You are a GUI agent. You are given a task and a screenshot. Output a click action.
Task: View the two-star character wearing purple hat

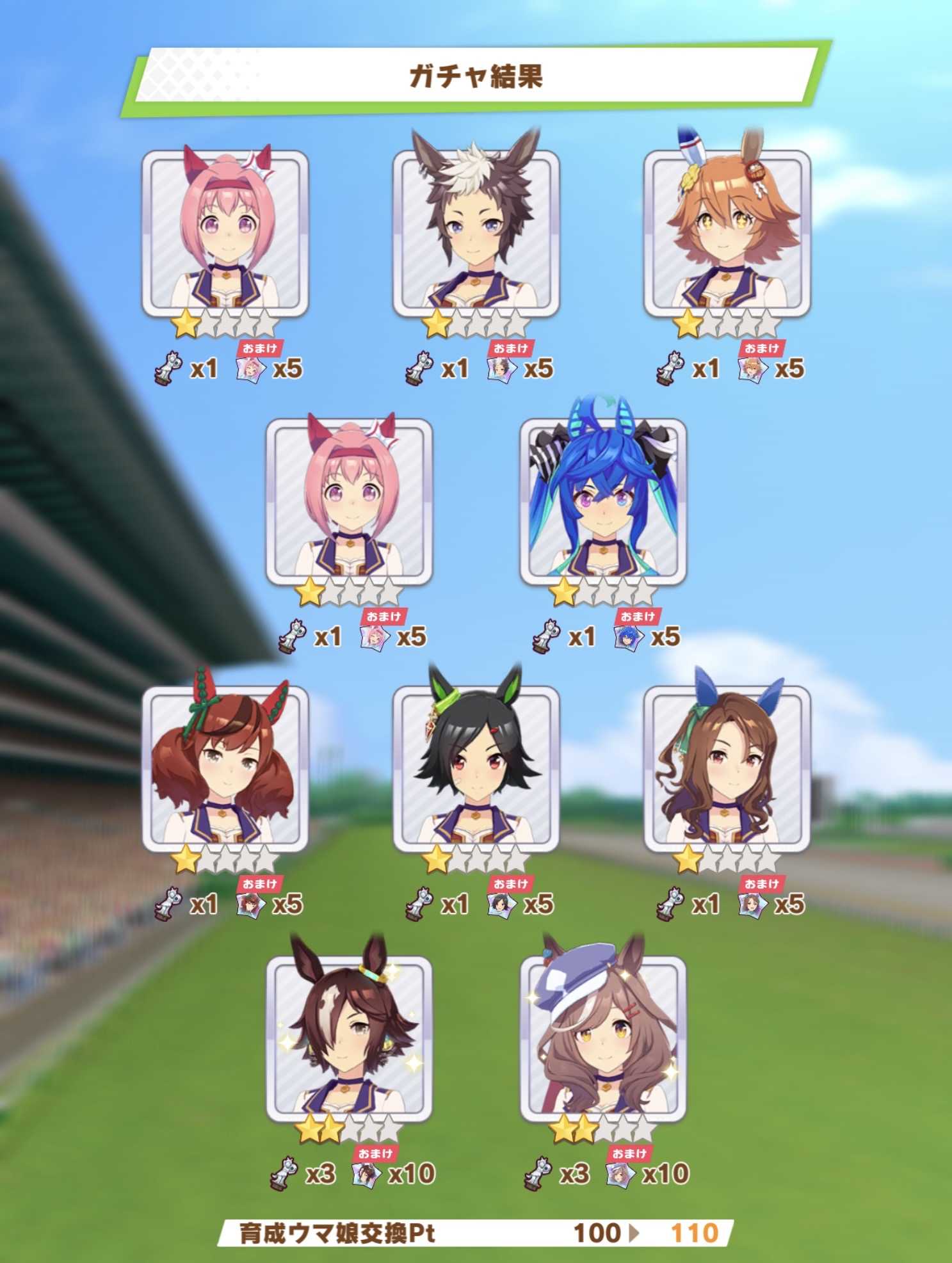(x=602, y=1040)
